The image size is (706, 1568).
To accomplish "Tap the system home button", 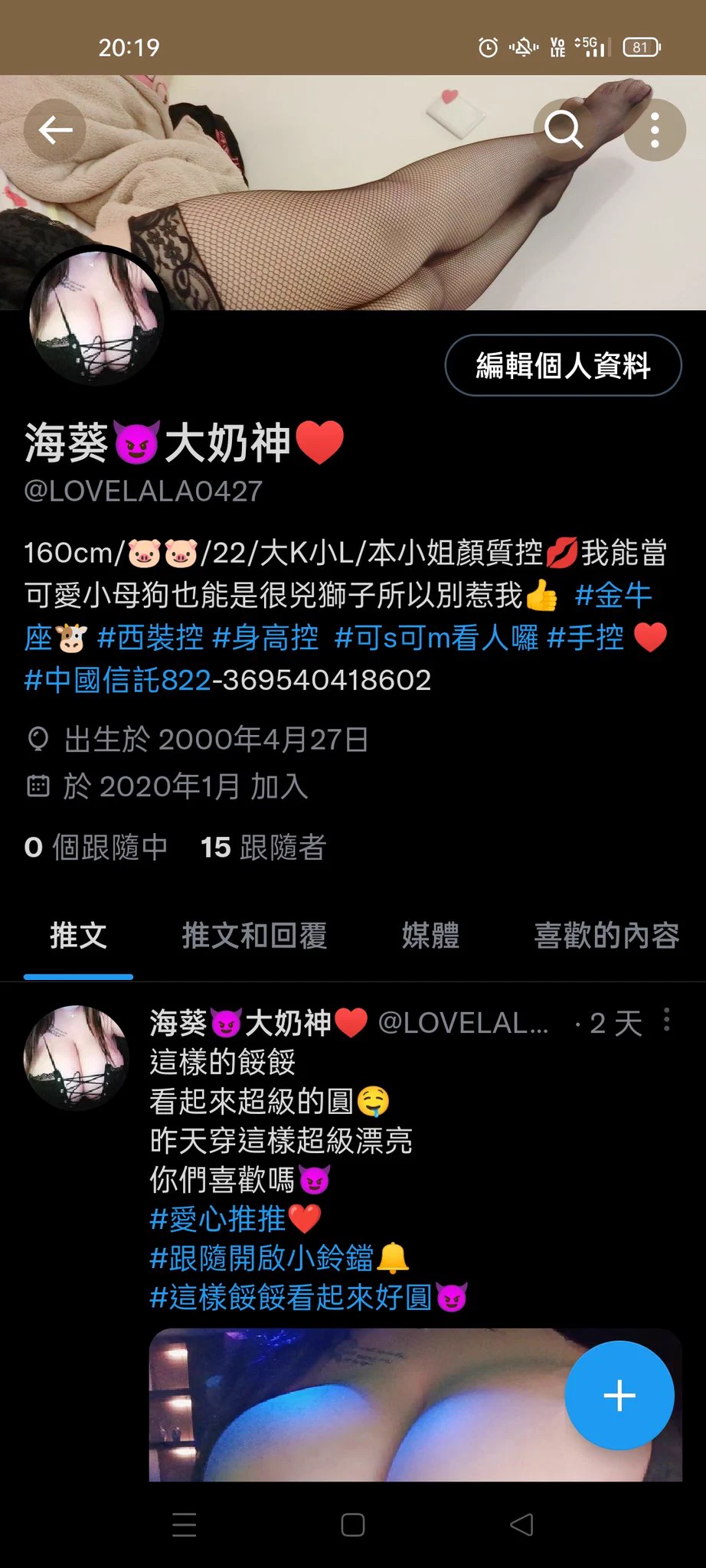I will [x=352, y=1524].
